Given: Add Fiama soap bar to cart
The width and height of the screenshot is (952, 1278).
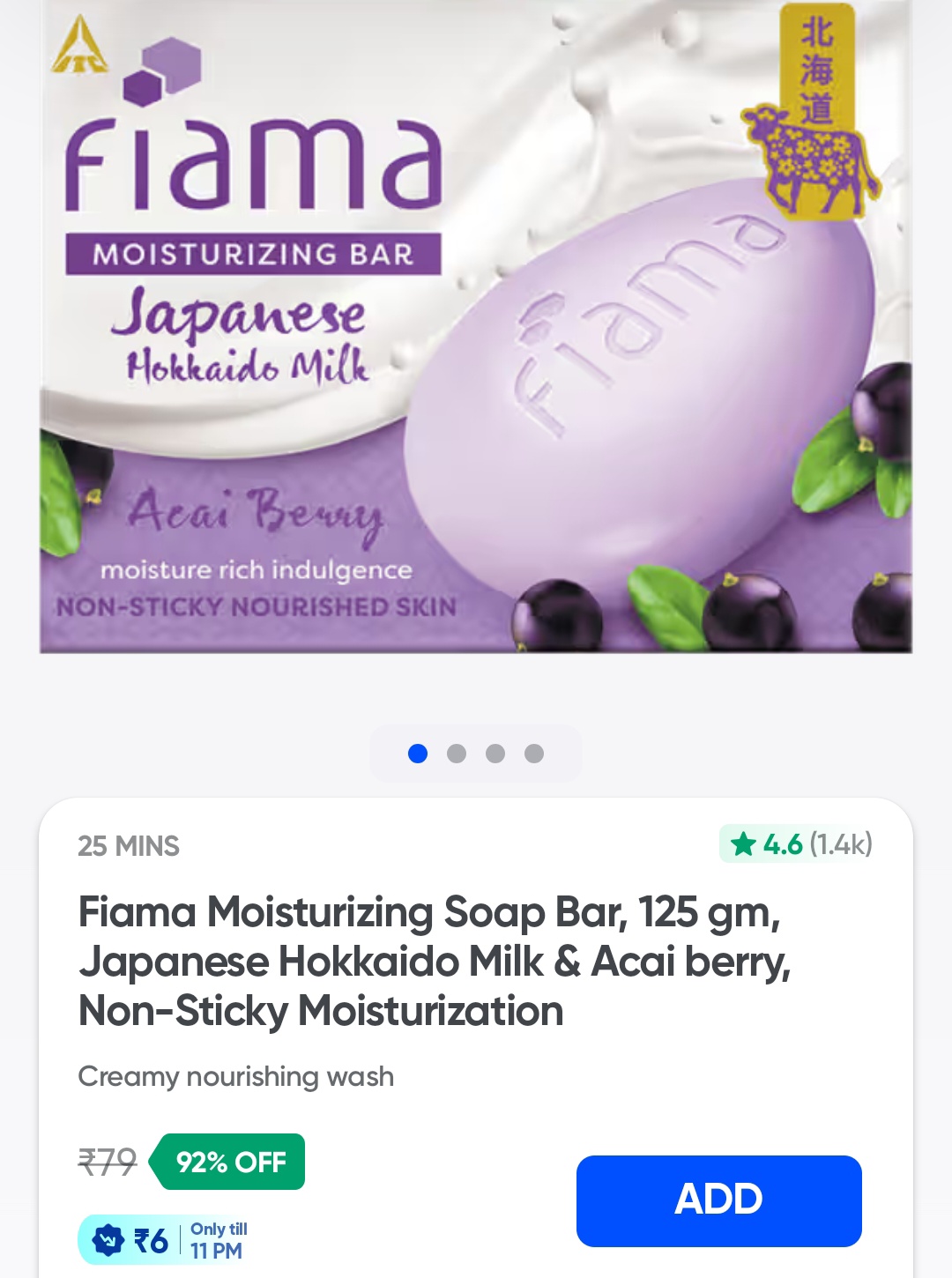Looking at the screenshot, I should [x=718, y=1200].
